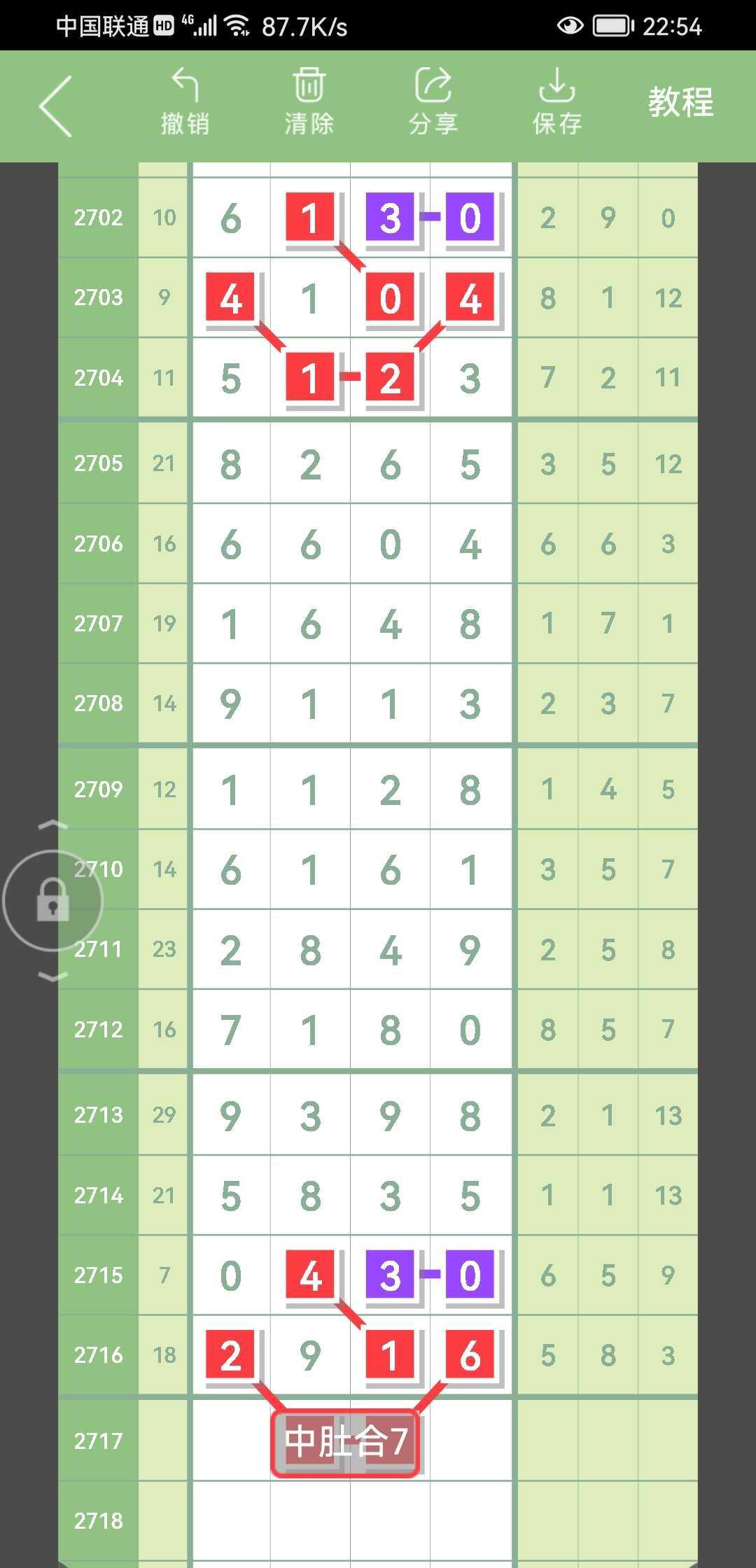Save the chart with 保存
Screen dimensions: 756x1568
(556, 102)
